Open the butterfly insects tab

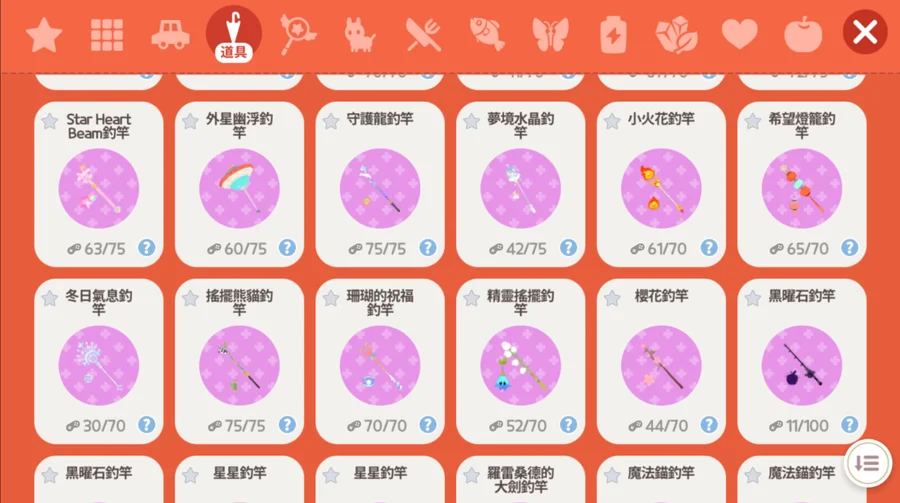click(549, 35)
